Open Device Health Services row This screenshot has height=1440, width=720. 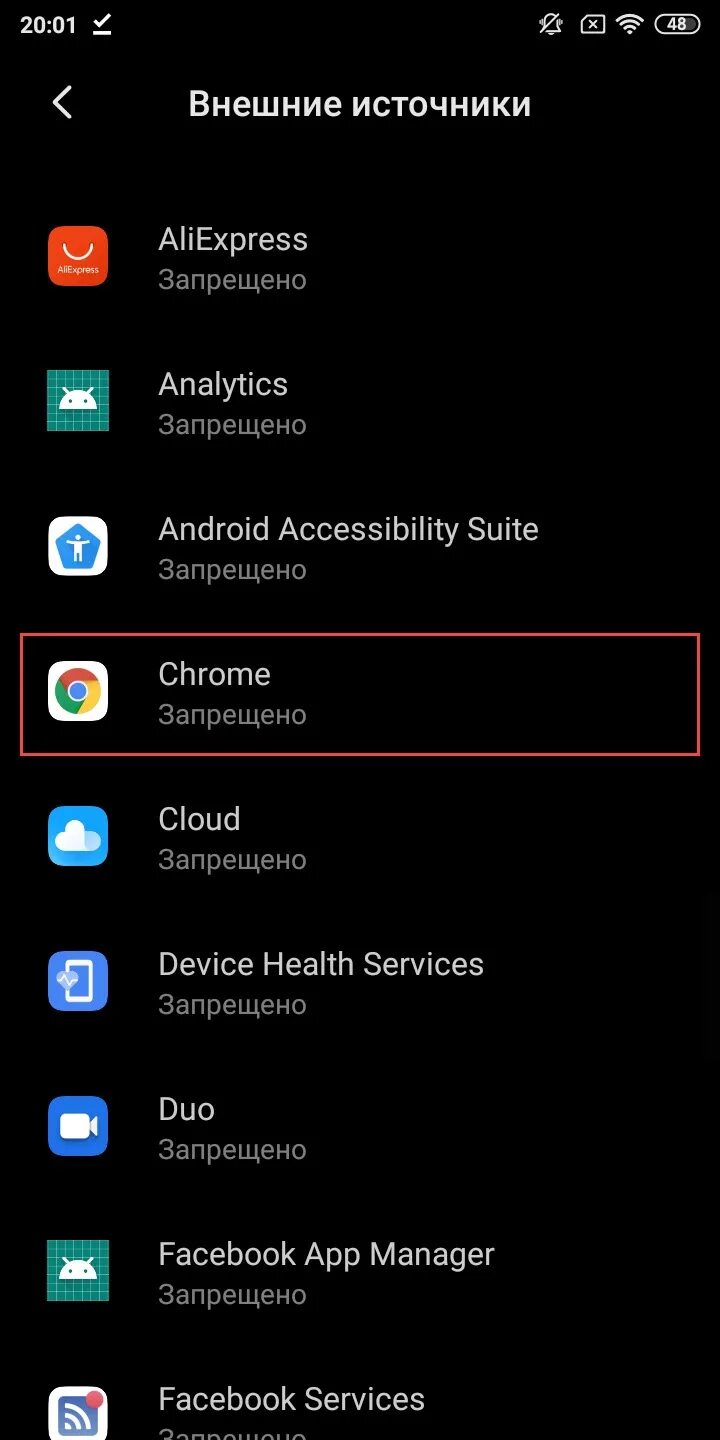click(x=360, y=982)
